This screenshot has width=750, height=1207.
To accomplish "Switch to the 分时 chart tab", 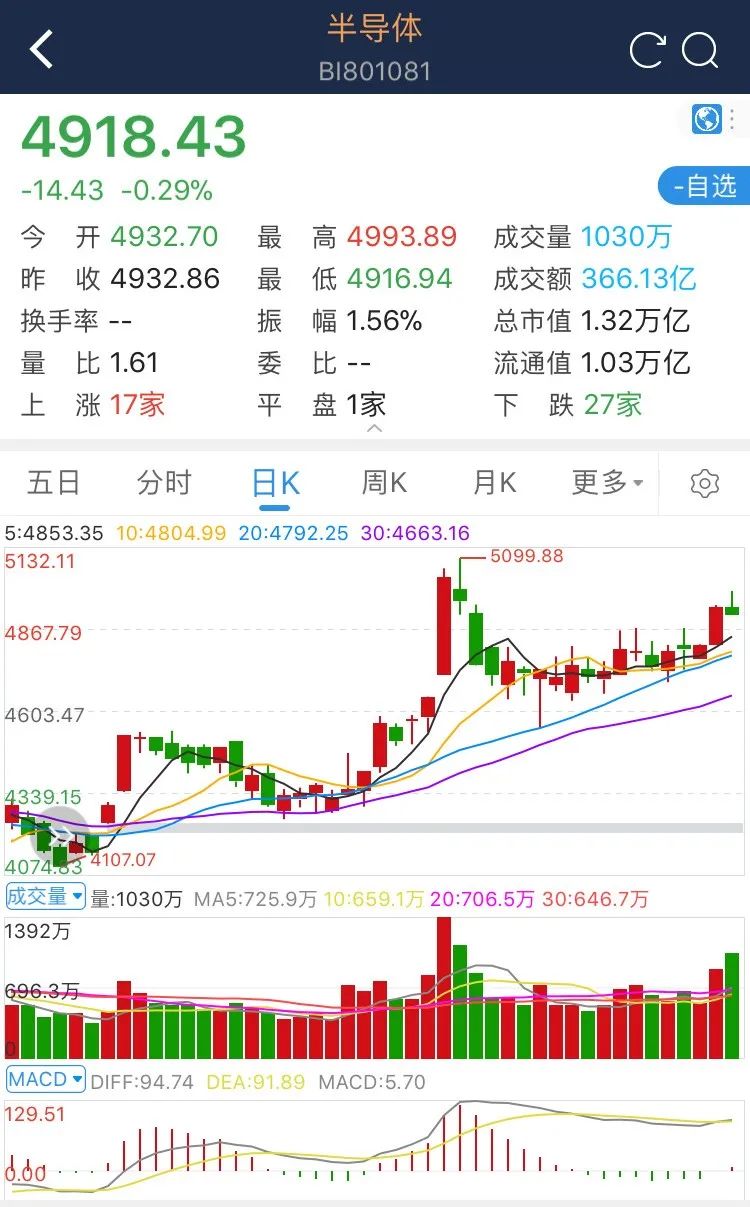I will pyautogui.click(x=164, y=483).
